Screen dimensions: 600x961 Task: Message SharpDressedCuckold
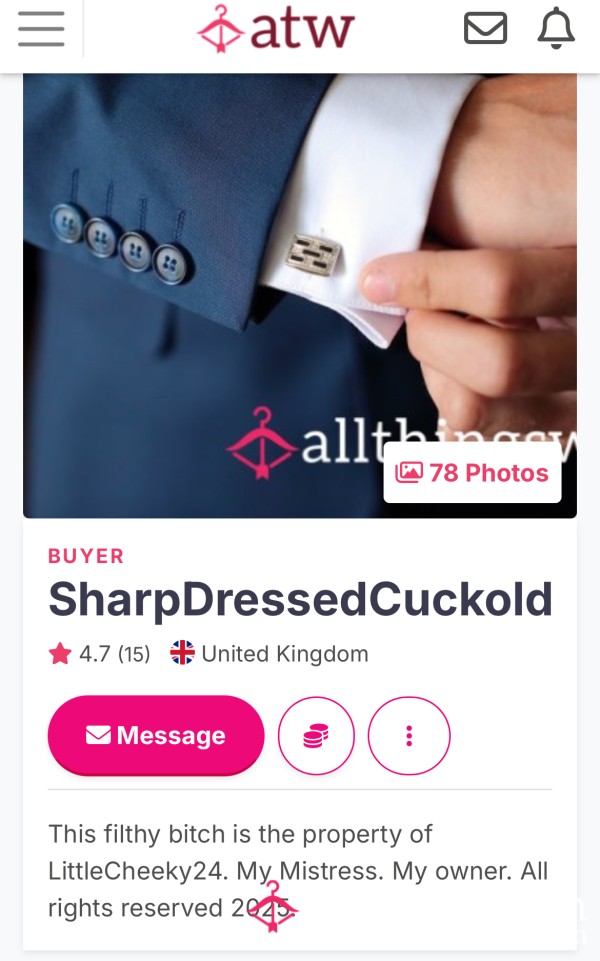pyautogui.click(x=156, y=735)
